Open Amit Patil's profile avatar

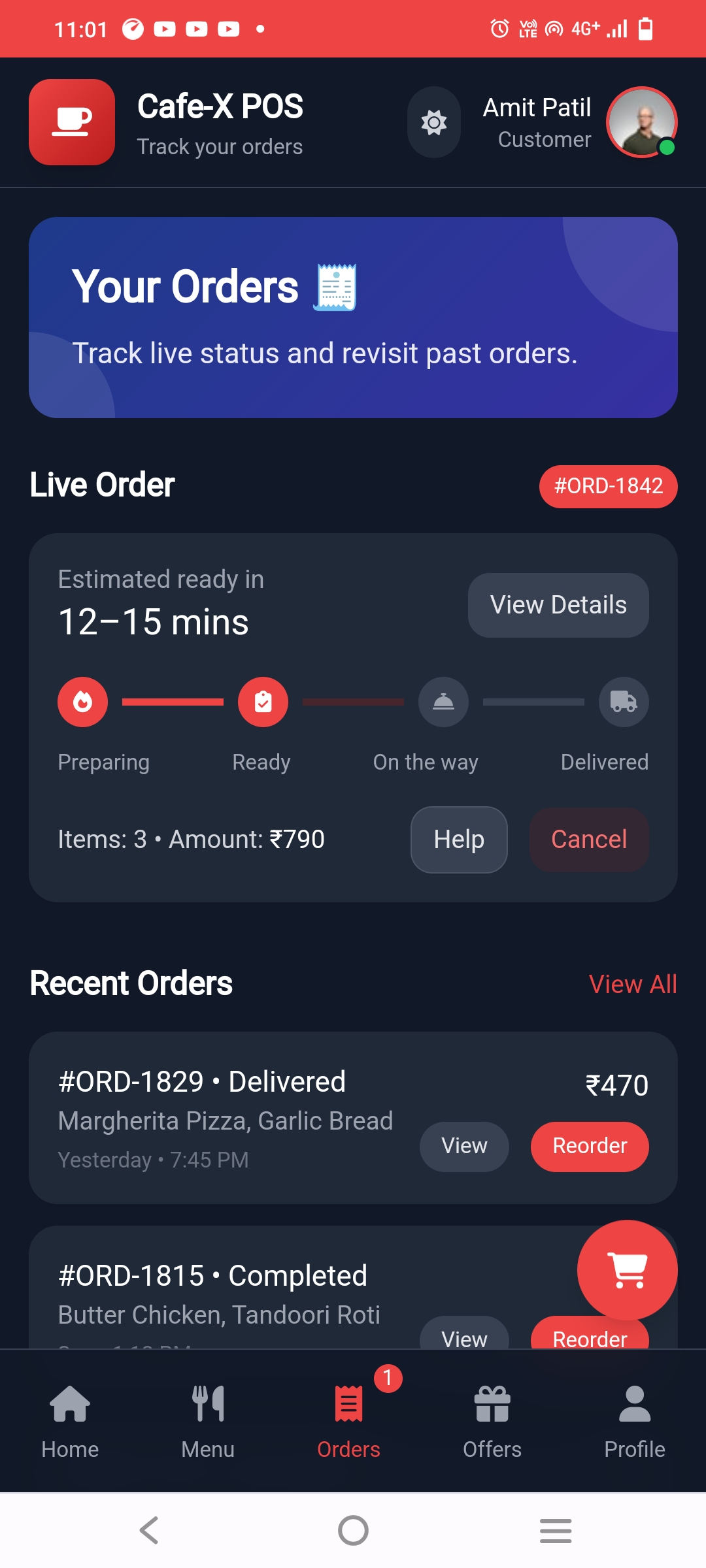point(641,122)
